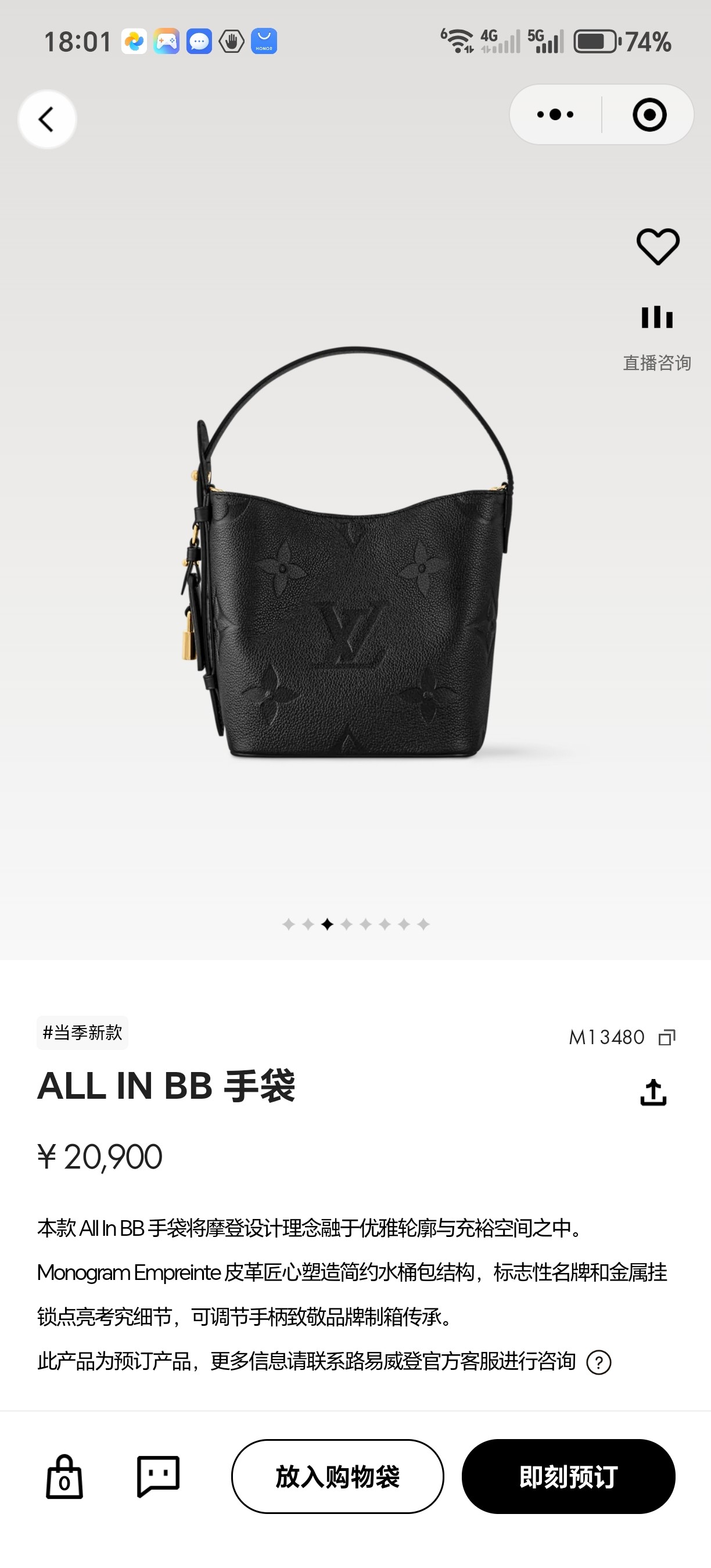The image size is (711, 1568).
Task: Open the shopping bag
Action: [x=64, y=1477]
